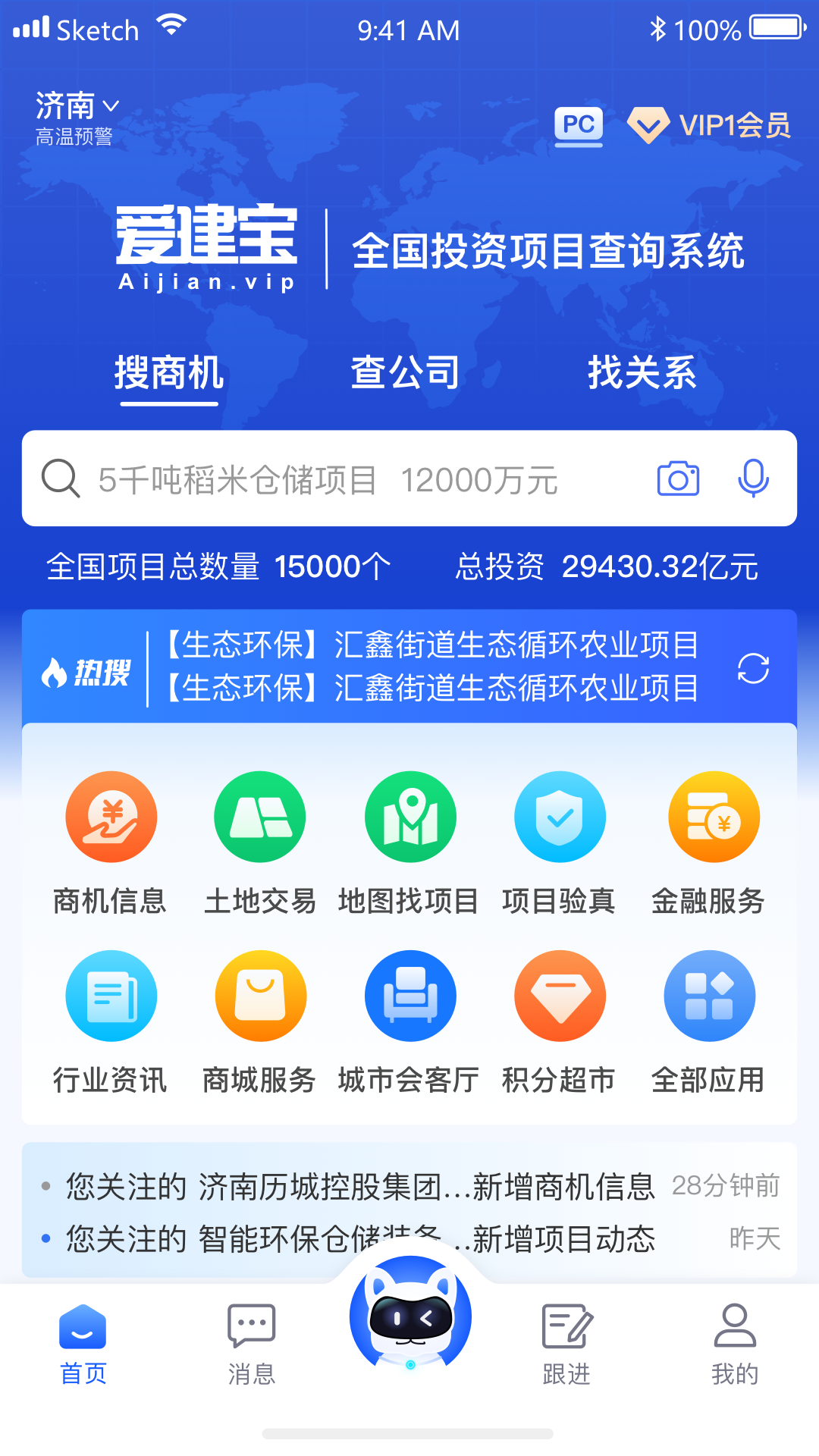Open the 积分超市 points market icon
Viewport: 819px width, 1456px height.
click(560, 996)
